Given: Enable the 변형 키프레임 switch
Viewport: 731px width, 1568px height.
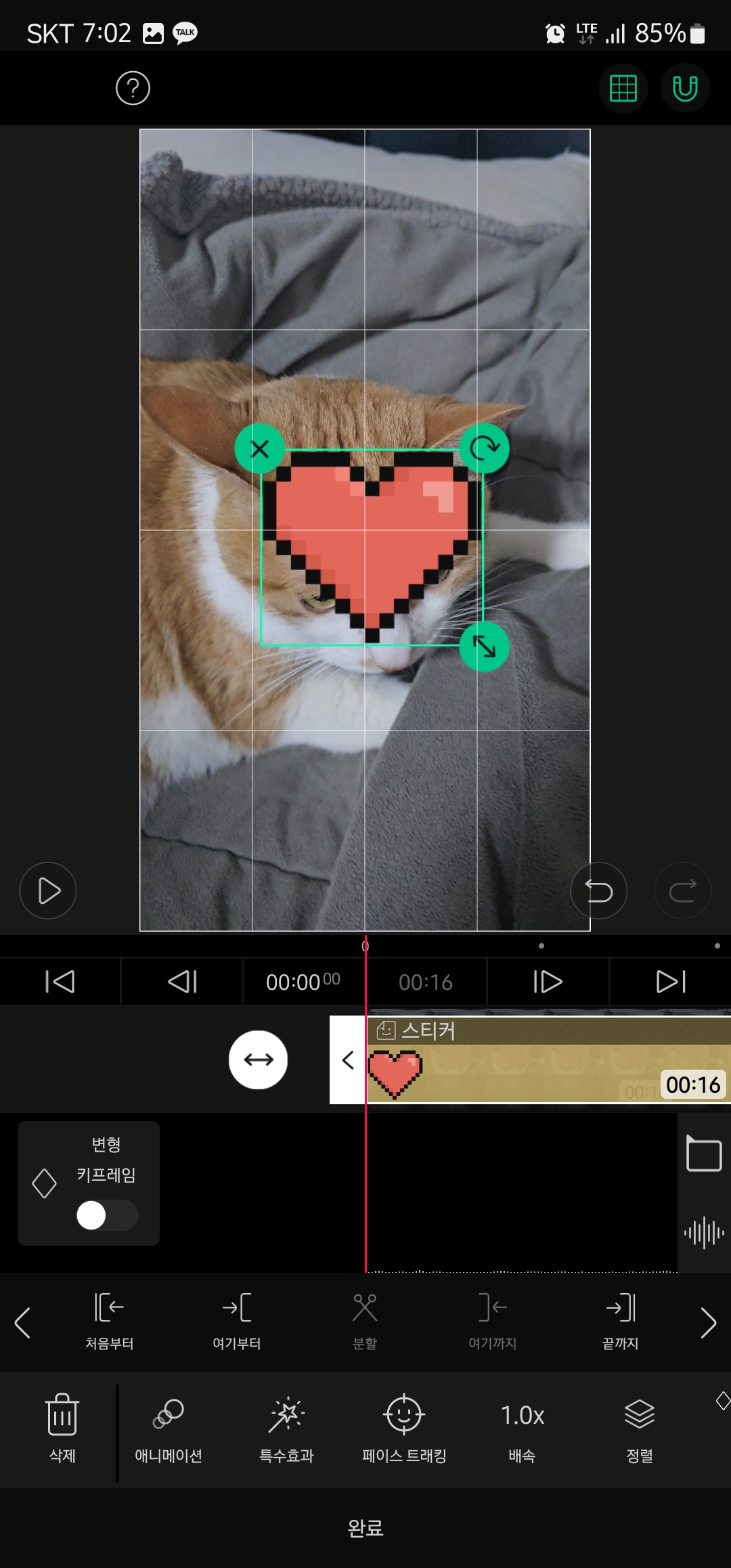Looking at the screenshot, I should pos(107,1215).
